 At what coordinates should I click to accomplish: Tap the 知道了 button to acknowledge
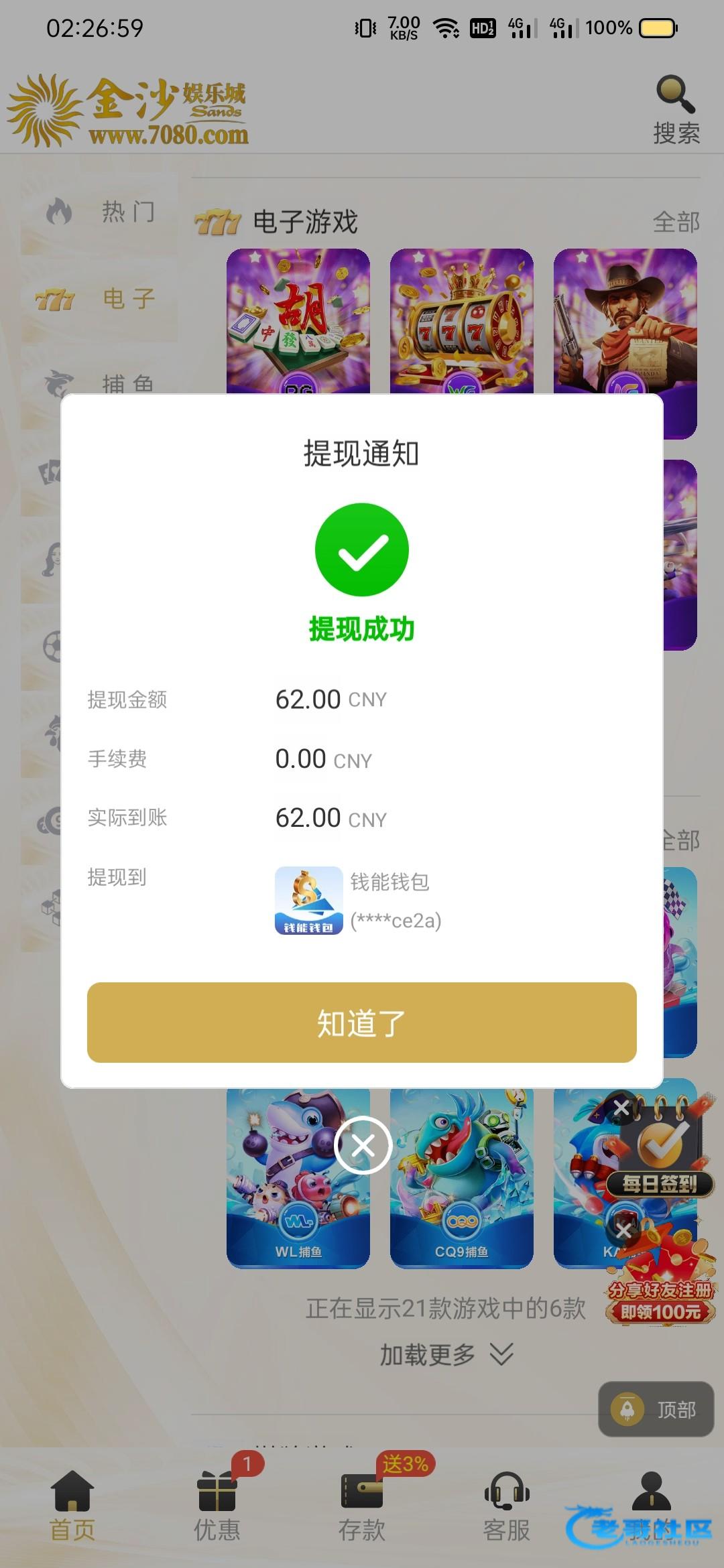pyautogui.click(x=361, y=1023)
